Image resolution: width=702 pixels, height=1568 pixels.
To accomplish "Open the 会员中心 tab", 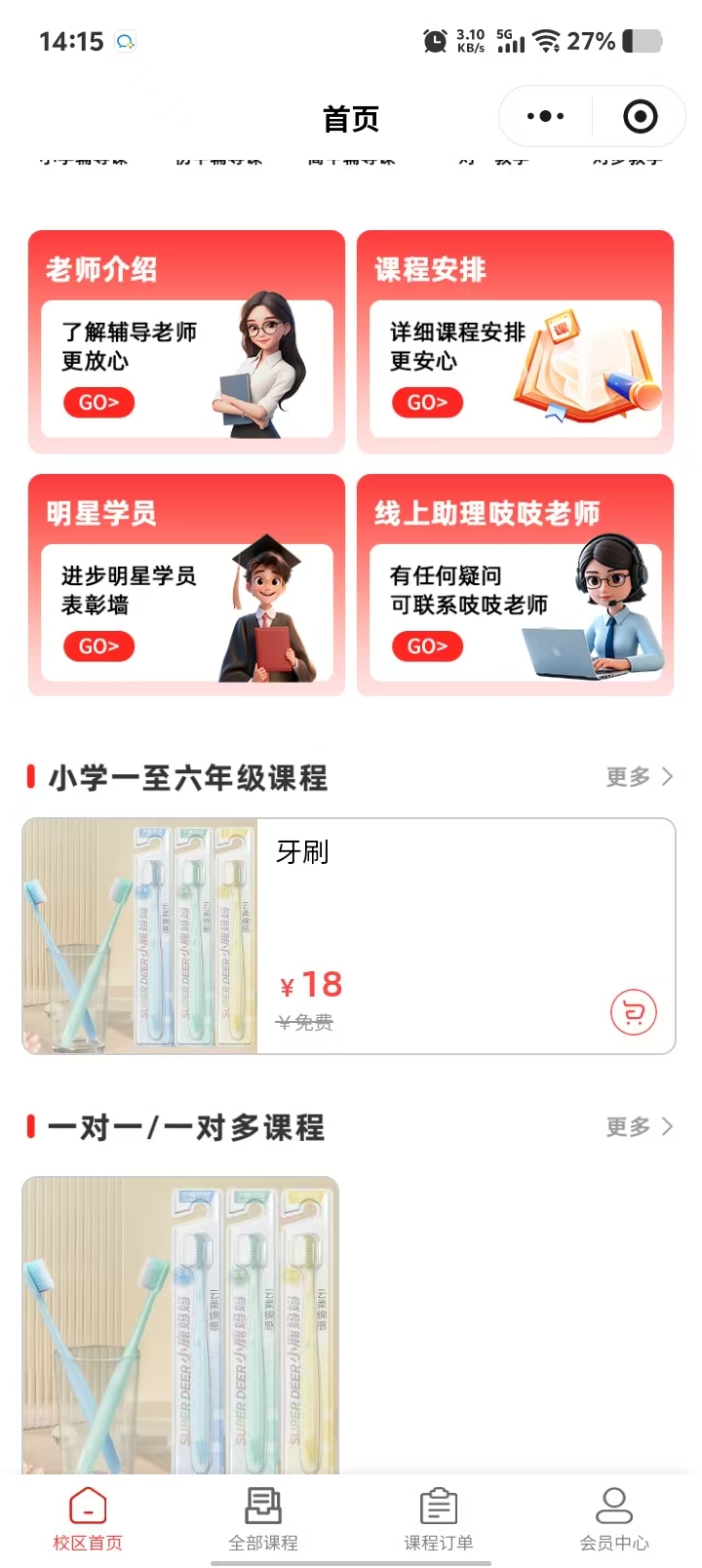I will click(614, 1519).
